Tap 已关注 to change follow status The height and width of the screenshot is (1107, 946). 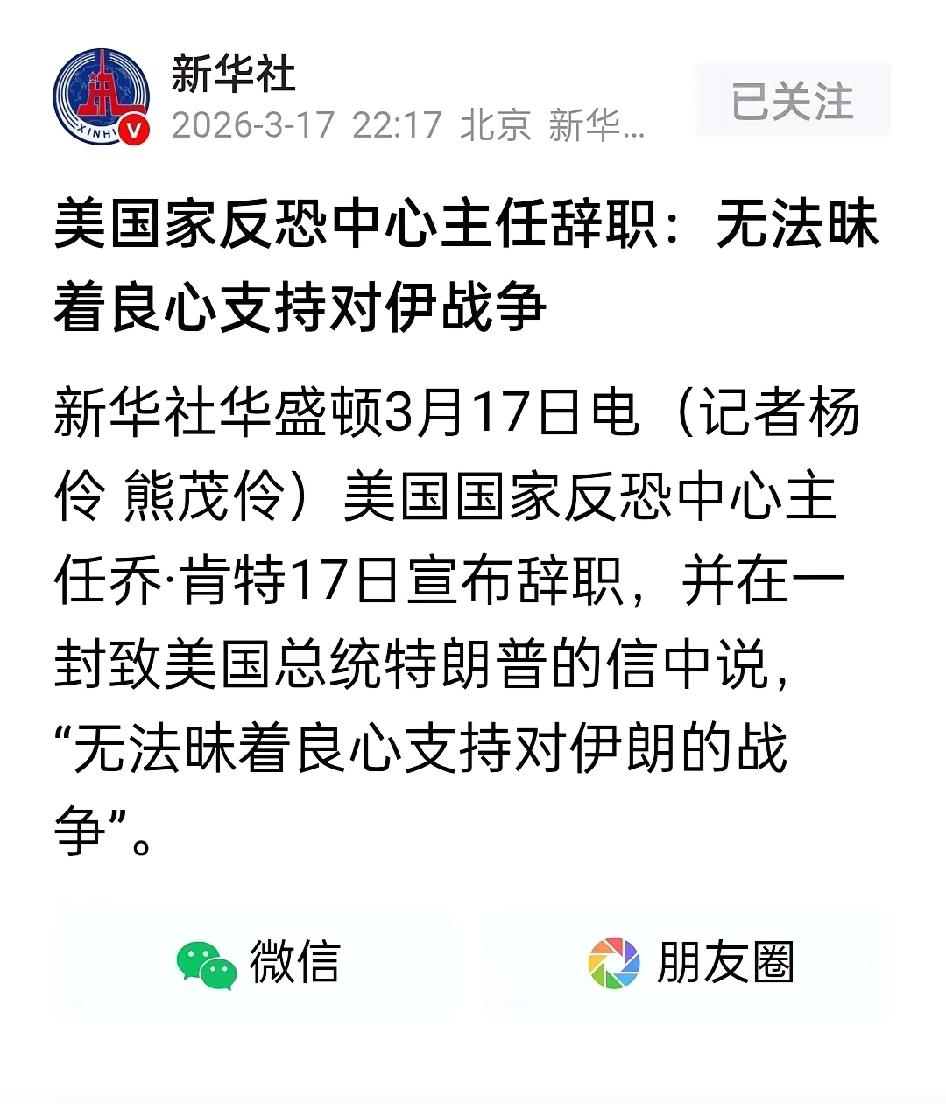point(791,99)
